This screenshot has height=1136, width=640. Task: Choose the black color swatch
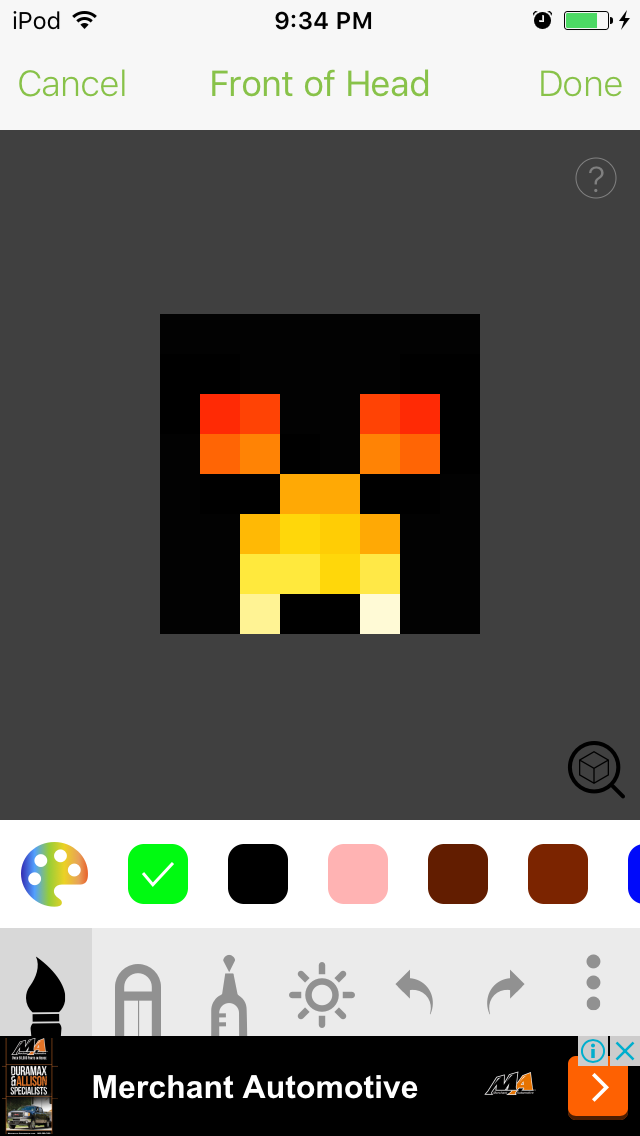[x=258, y=874]
